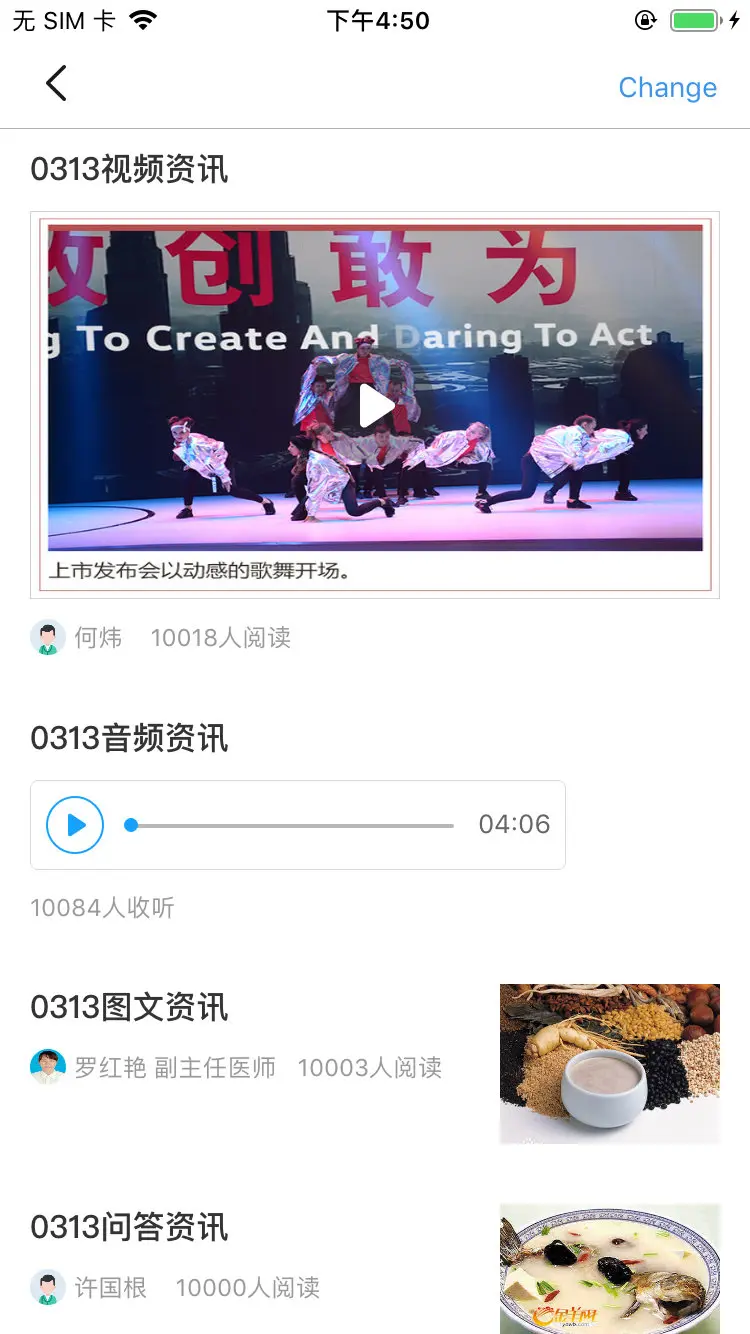This screenshot has width=750, height=1334.
Task: Play the 0313视频资讯 video
Action: click(x=376, y=405)
